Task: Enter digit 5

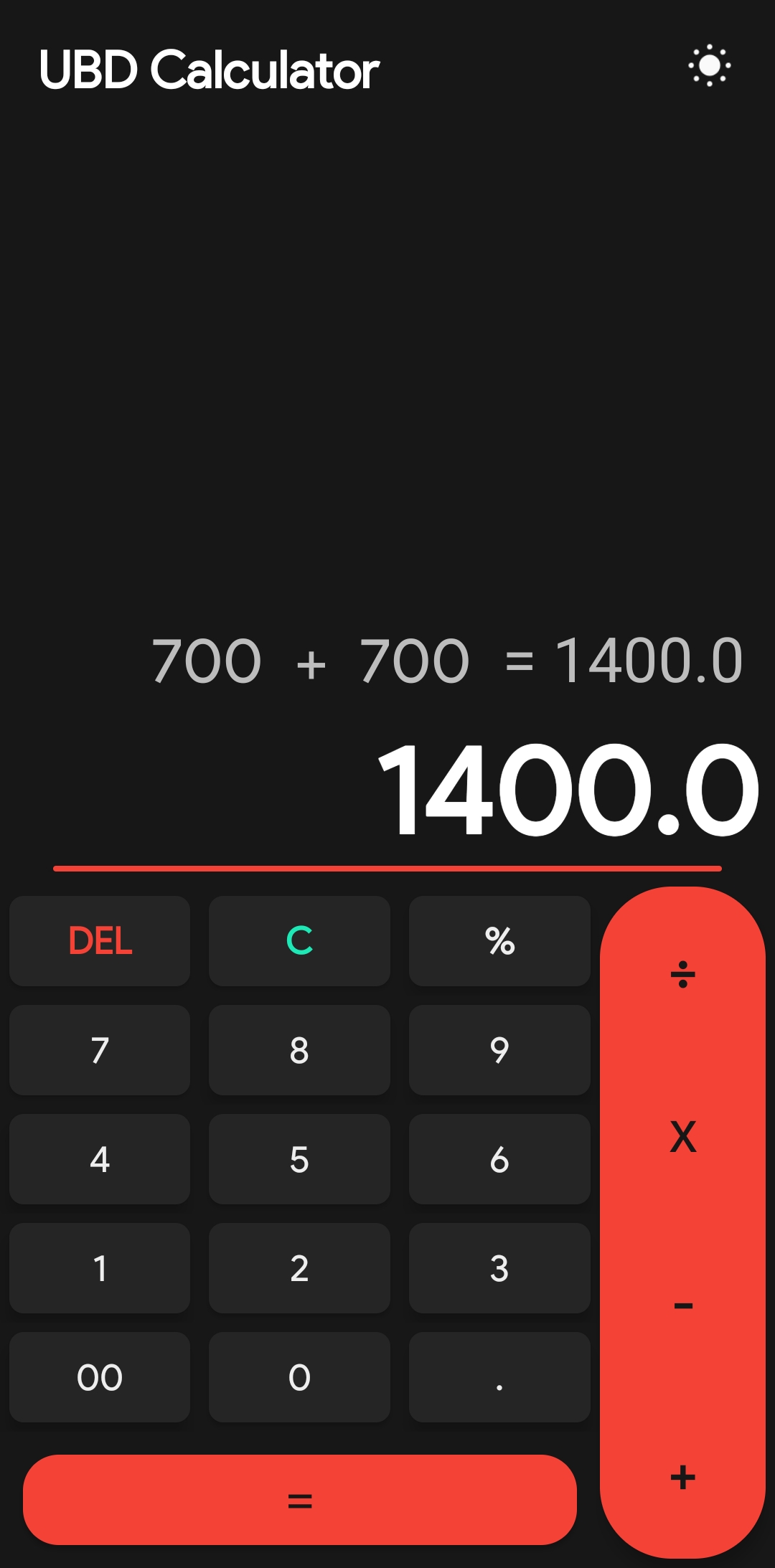Action: click(x=299, y=1159)
